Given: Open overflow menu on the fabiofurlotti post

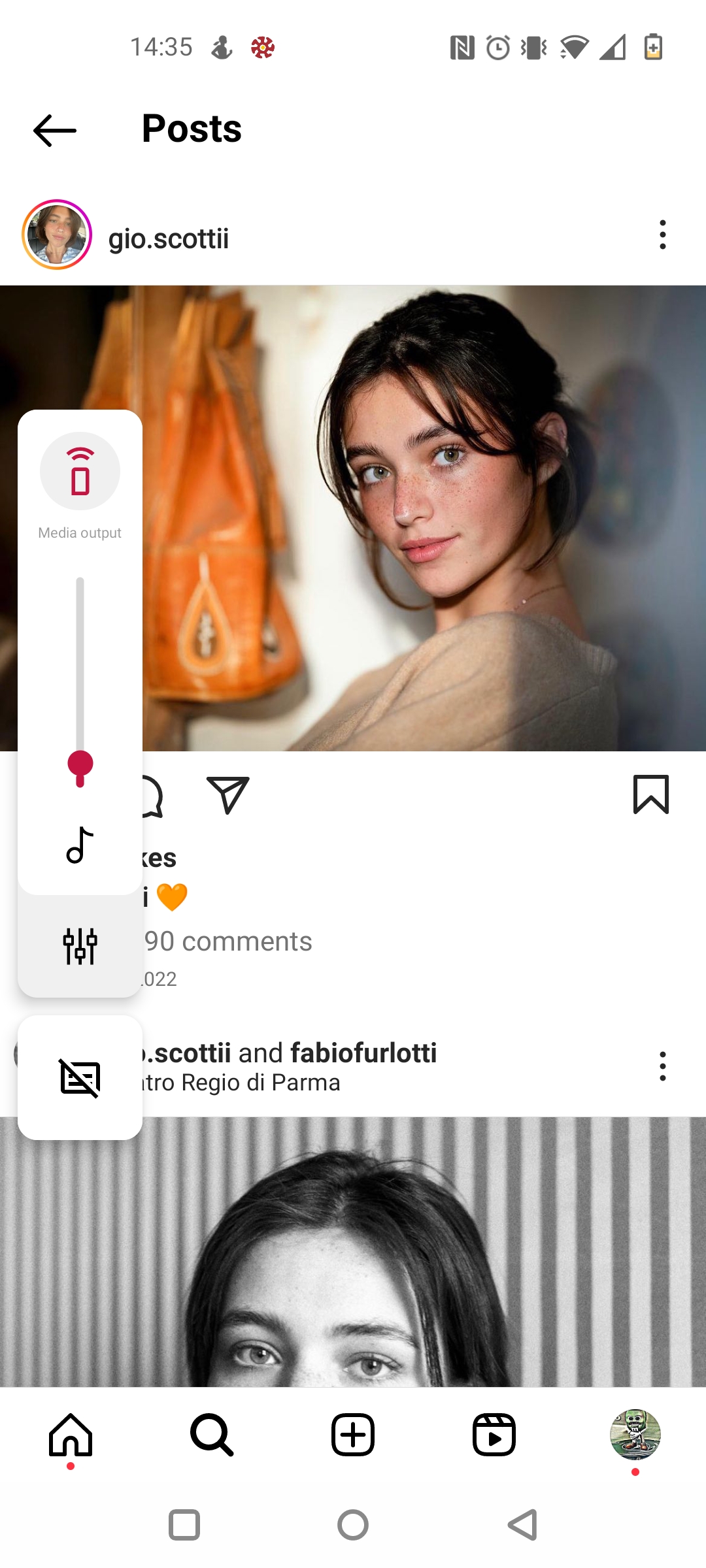Looking at the screenshot, I should tap(662, 1066).
